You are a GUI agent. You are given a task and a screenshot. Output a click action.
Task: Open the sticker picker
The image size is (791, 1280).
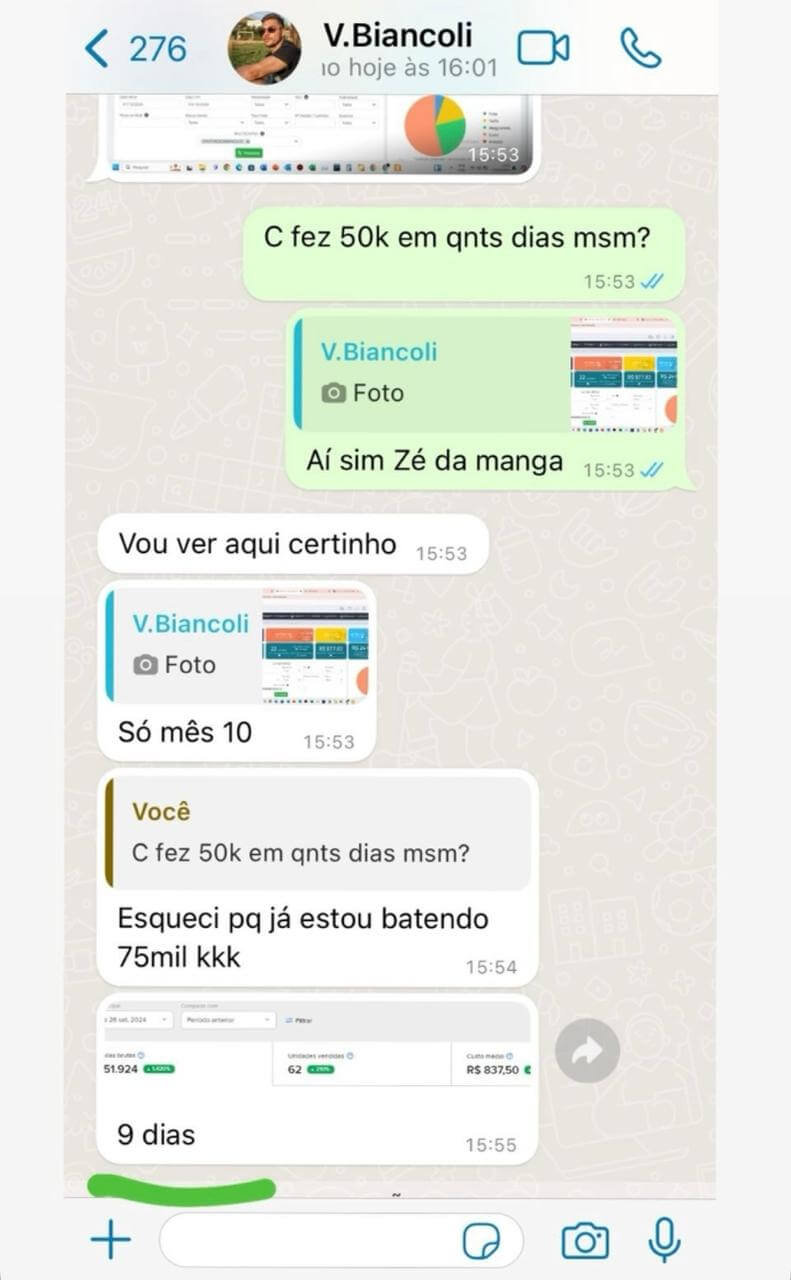point(482,1241)
